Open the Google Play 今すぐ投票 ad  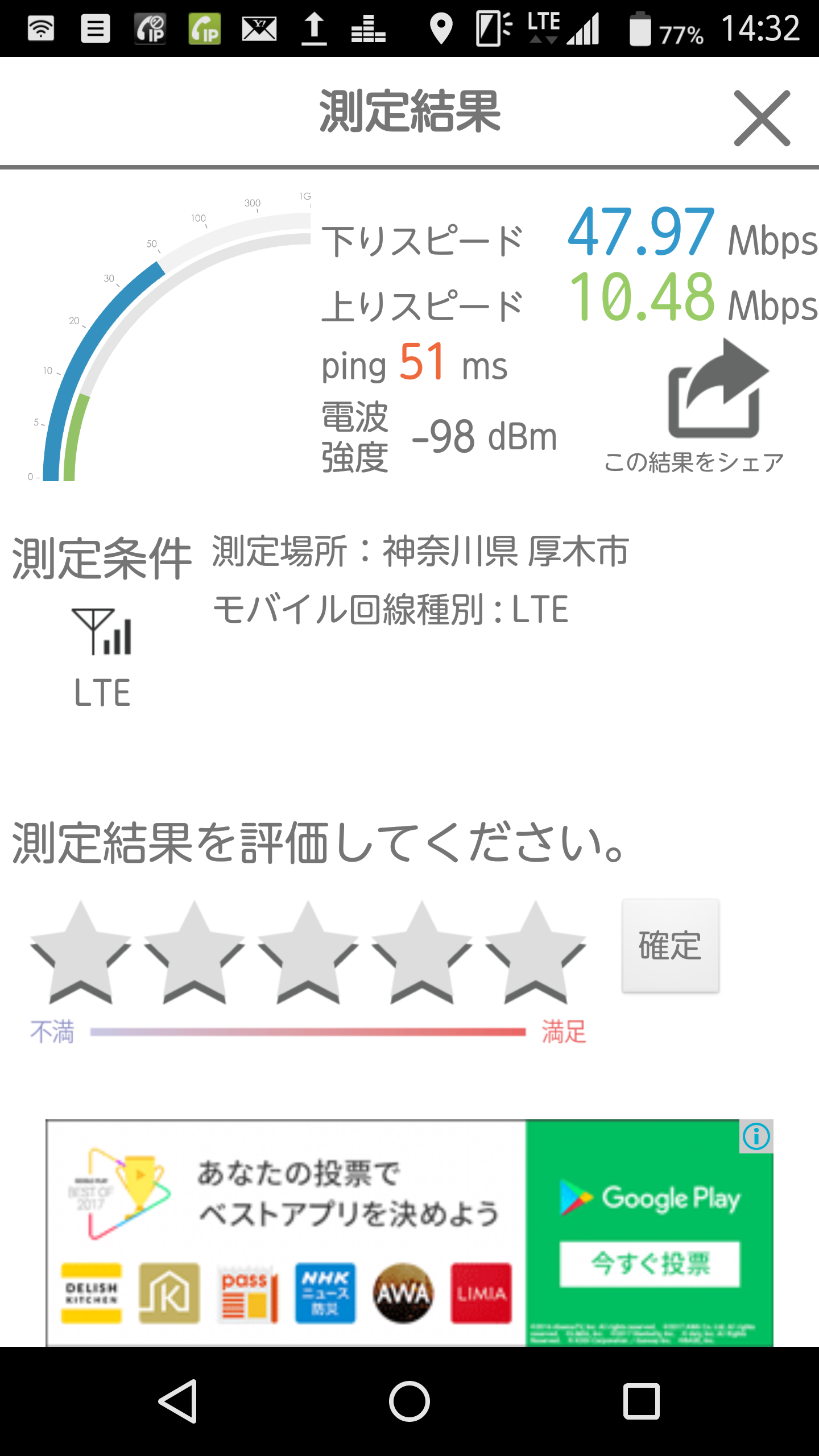click(650, 1264)
